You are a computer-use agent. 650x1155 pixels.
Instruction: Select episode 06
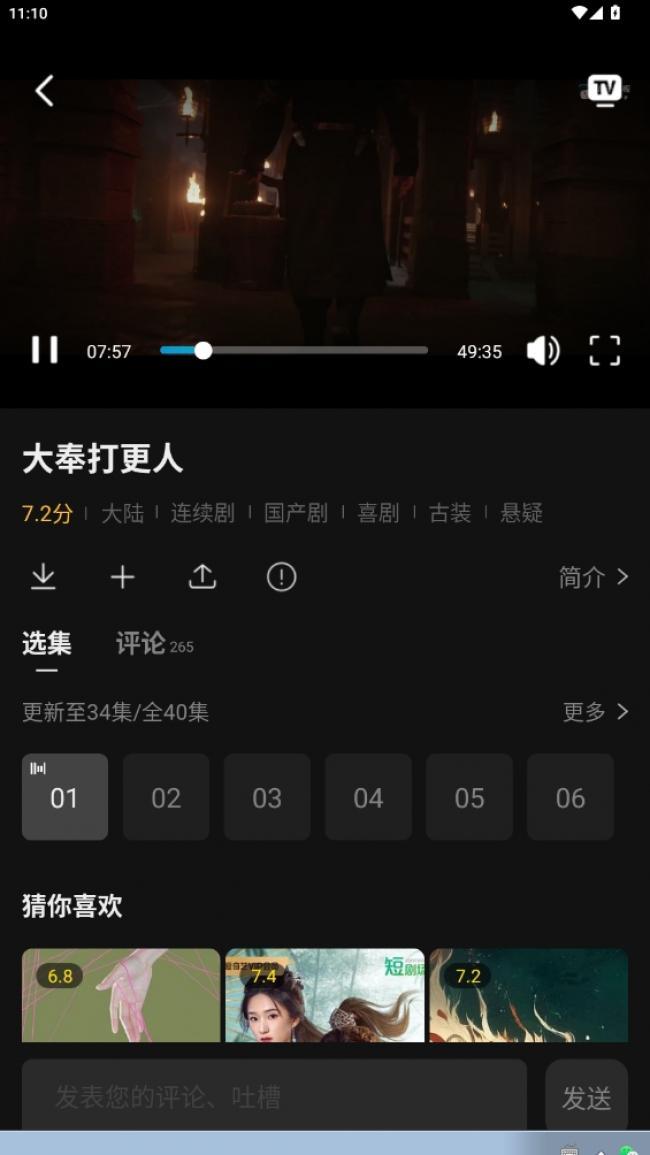tap(570, 797)
